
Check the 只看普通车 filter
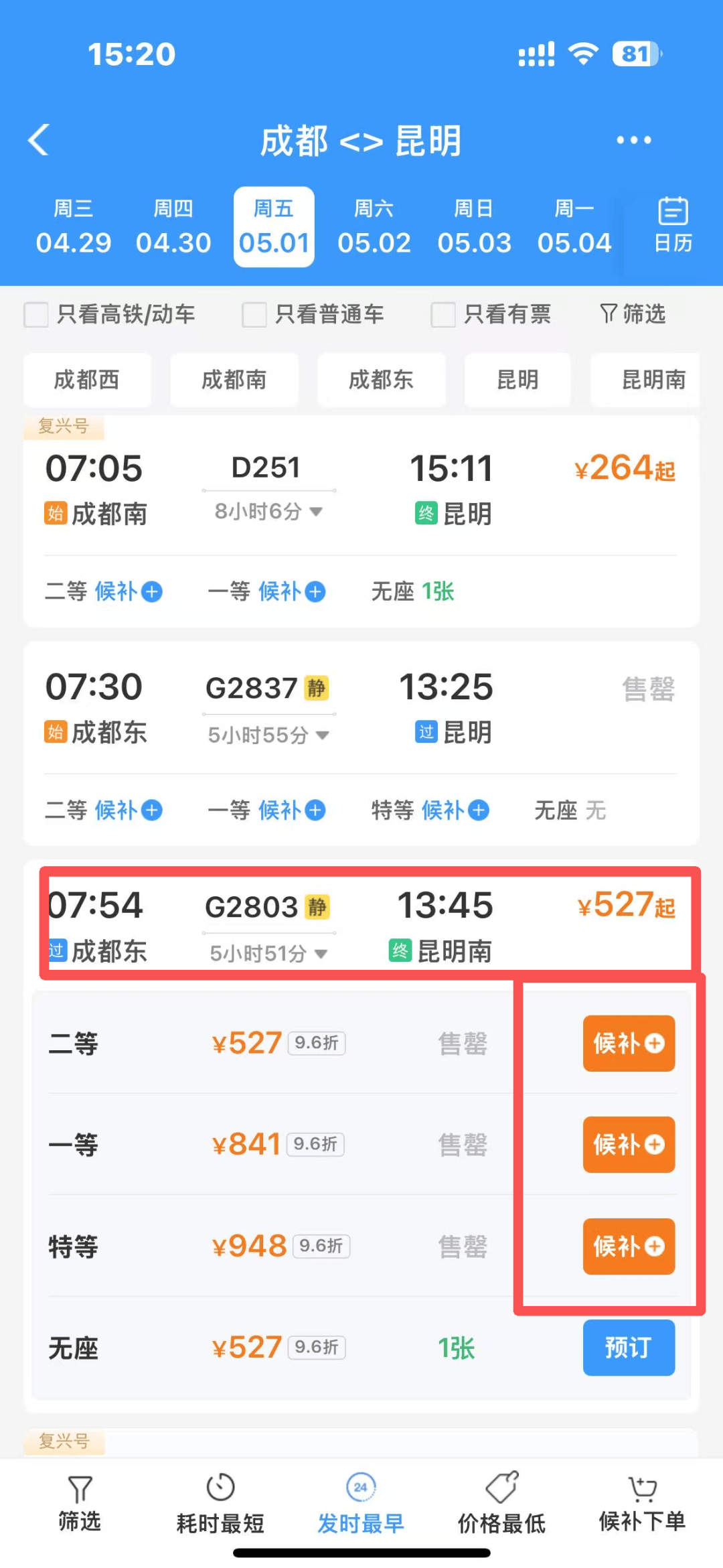pyautogui.click(x=255, y=315)
